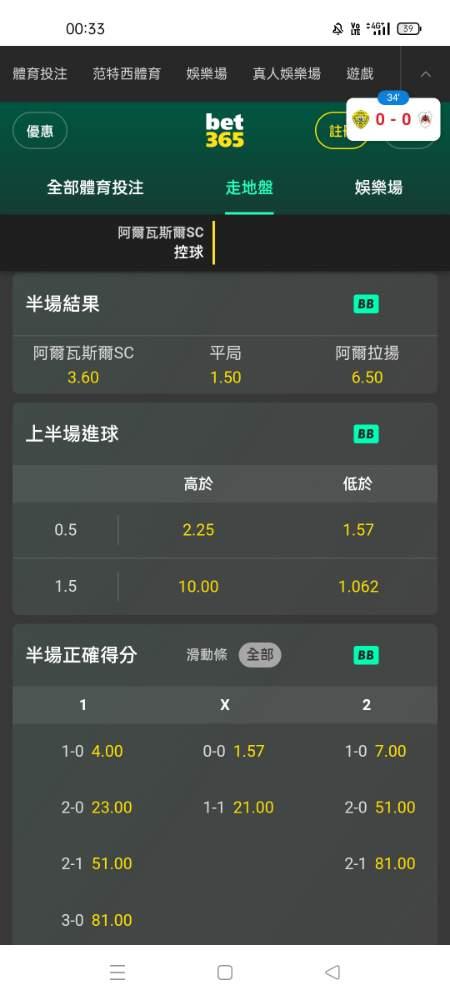Switch to the 走地盤 tab

(x=249, y=188)
